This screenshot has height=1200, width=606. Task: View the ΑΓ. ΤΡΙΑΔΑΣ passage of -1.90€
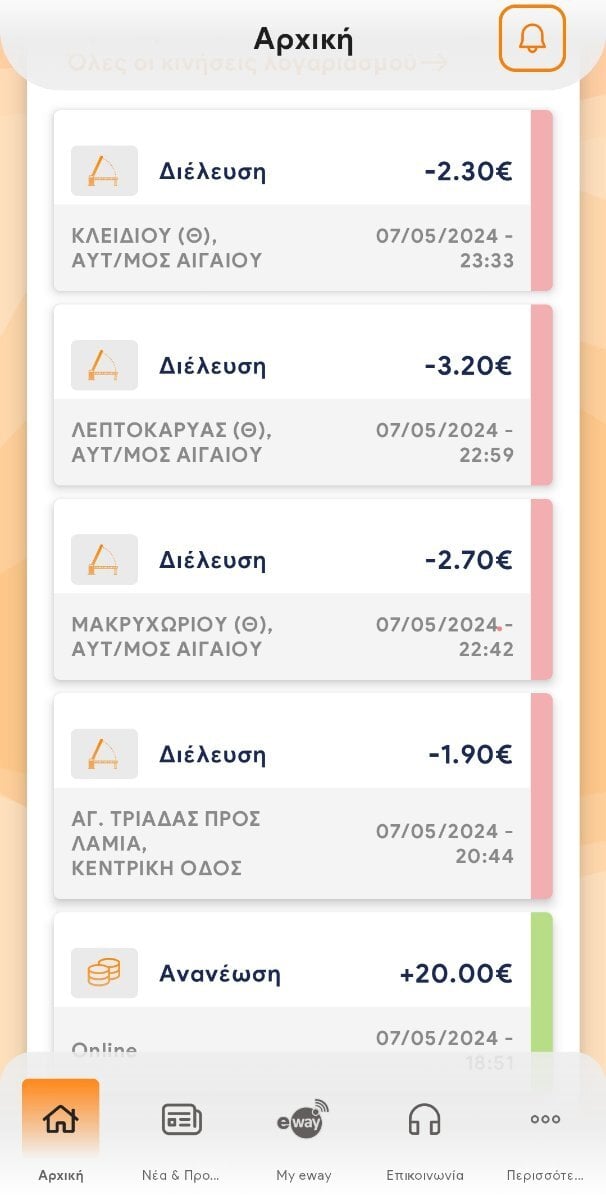303,796
